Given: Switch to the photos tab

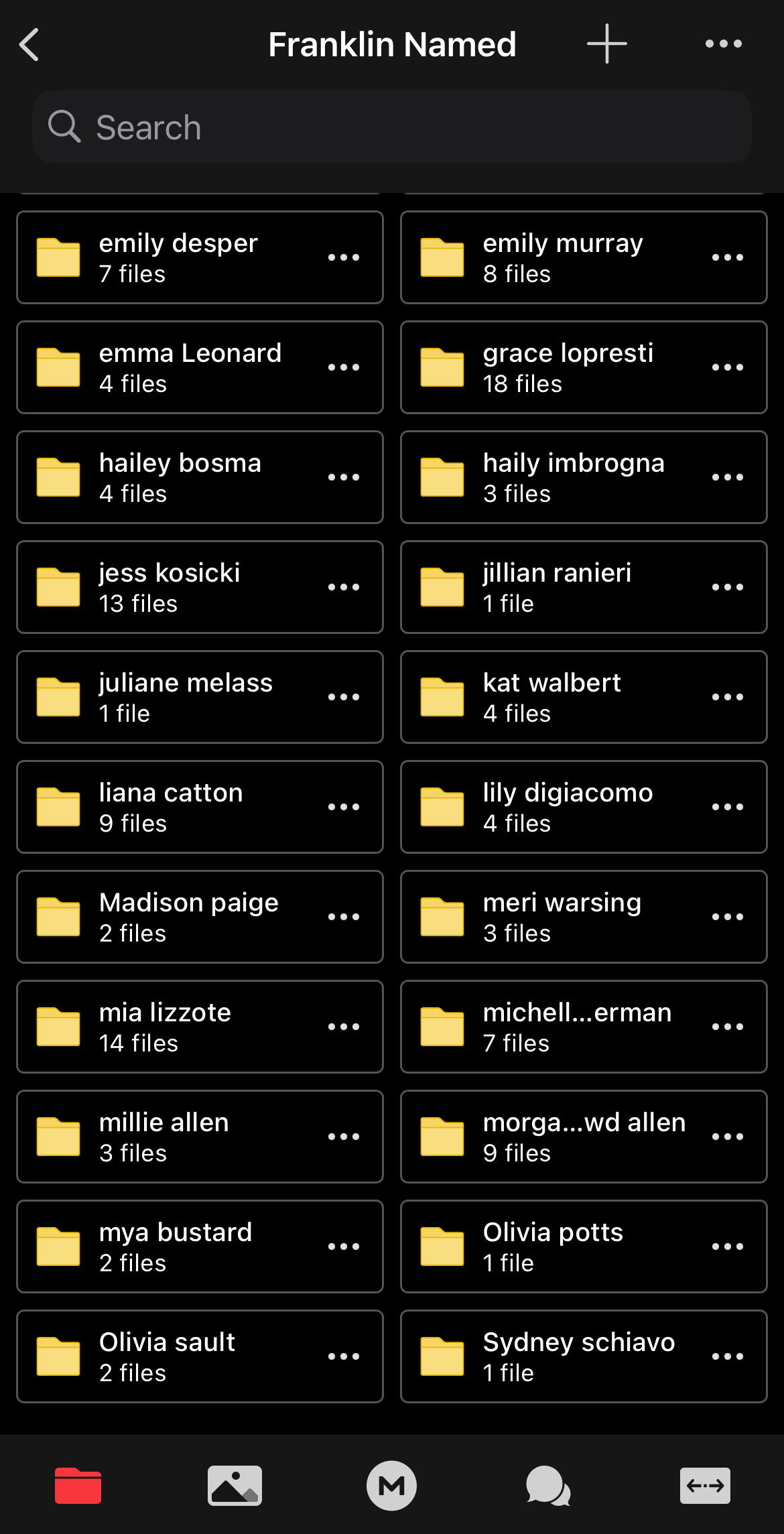Looking at the screenshot, I should [x=235, y=1486].
